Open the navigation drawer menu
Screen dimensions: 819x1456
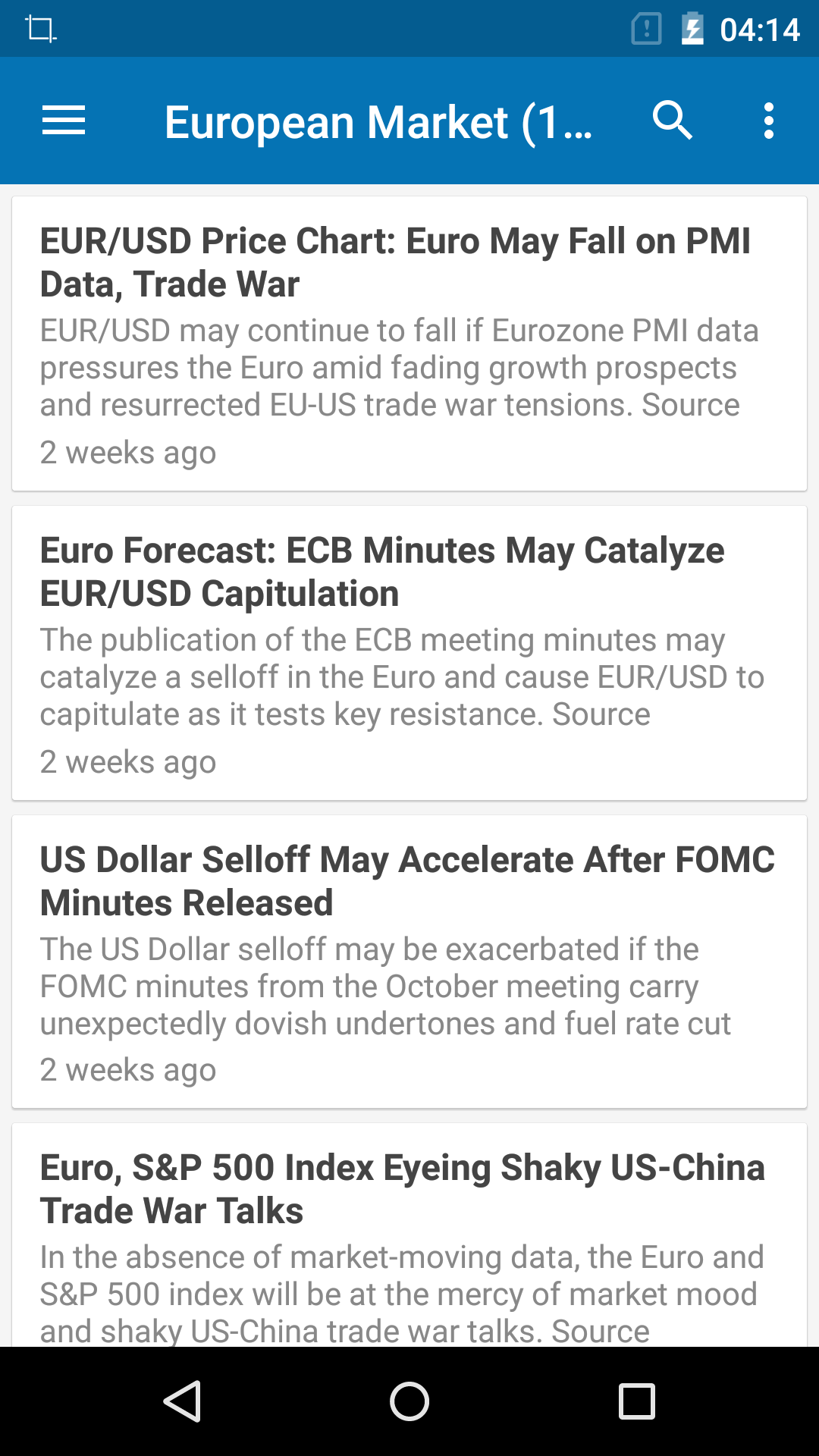point(64,120)
